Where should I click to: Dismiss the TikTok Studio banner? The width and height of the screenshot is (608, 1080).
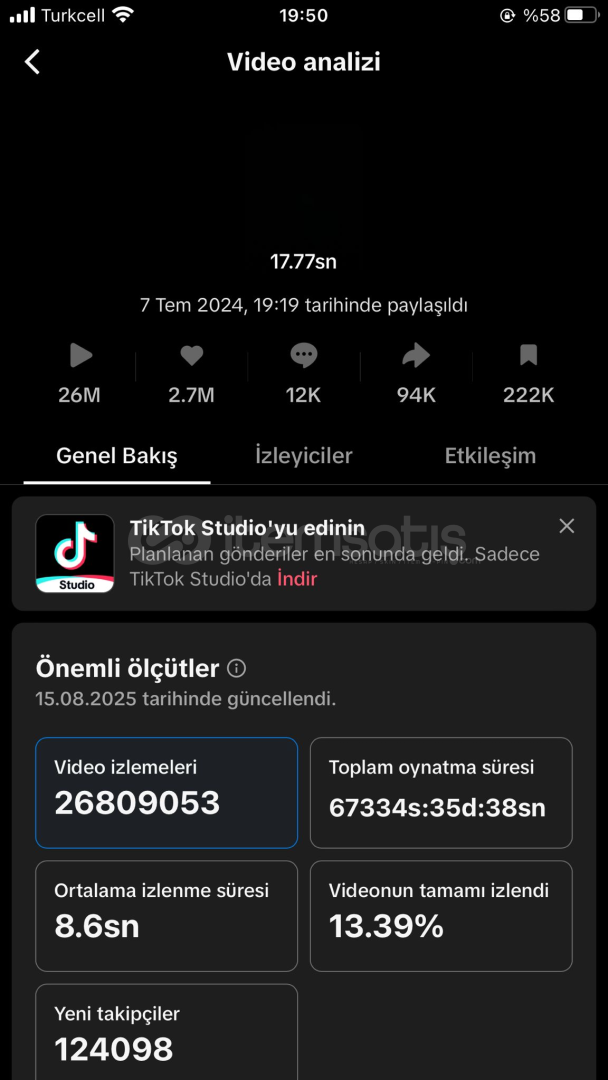point(567,526)
